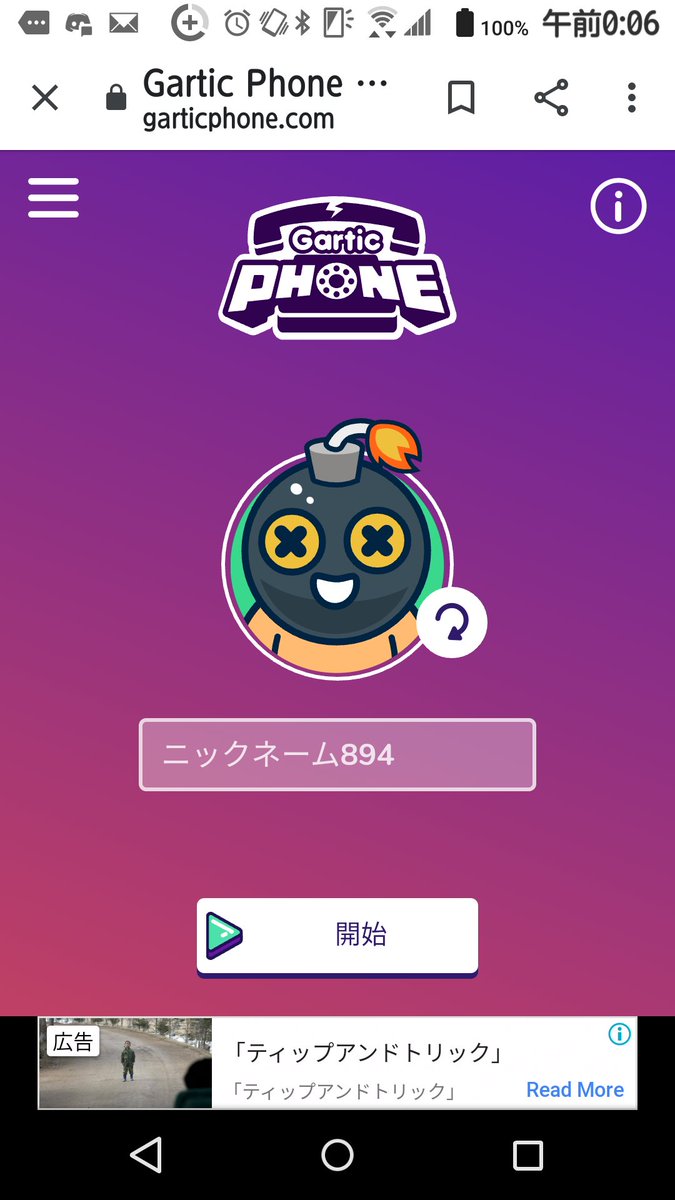This screenshot has height=1200, width=675.
Task: Bookmark the Gartic Phone page
Action: tap(461, 98)
